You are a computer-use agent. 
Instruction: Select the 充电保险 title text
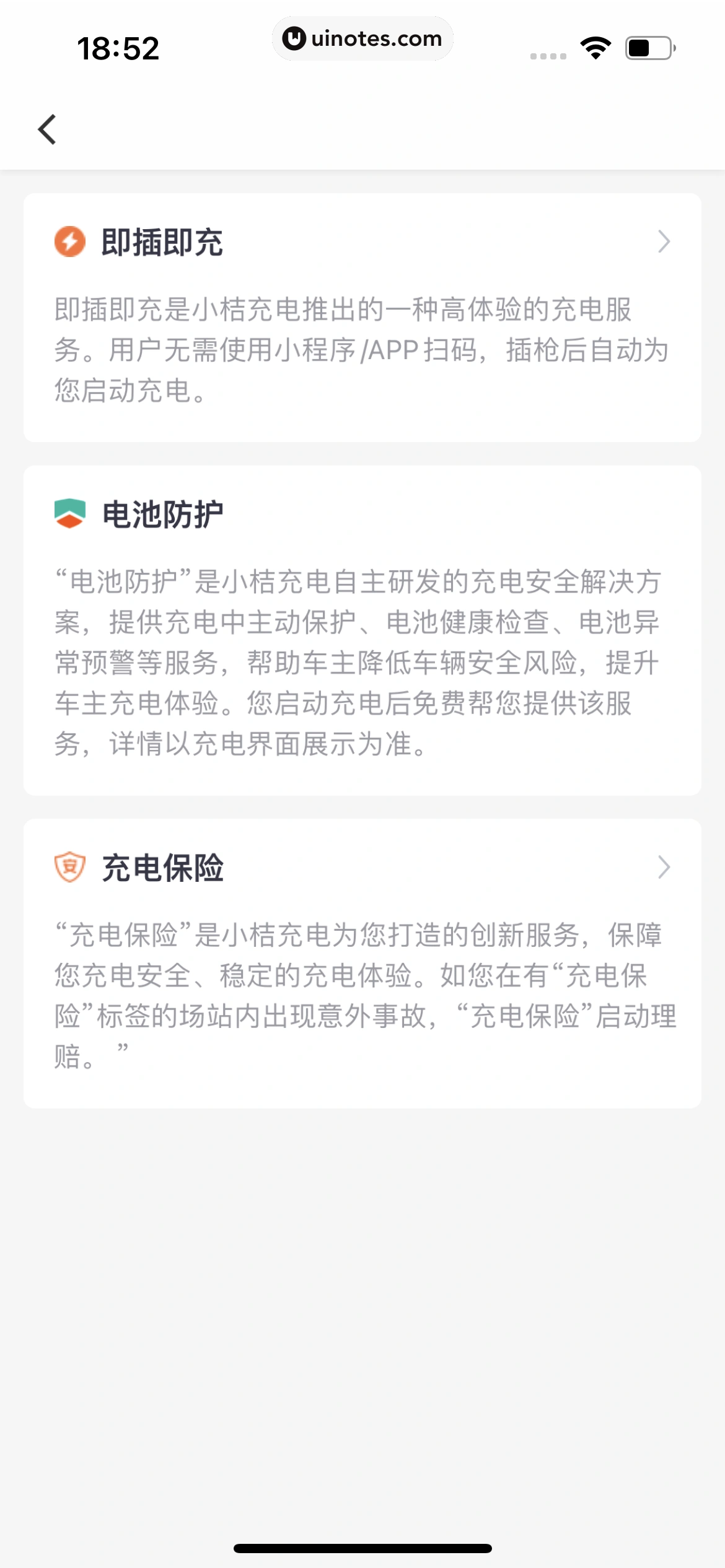[x=162, y=867]
